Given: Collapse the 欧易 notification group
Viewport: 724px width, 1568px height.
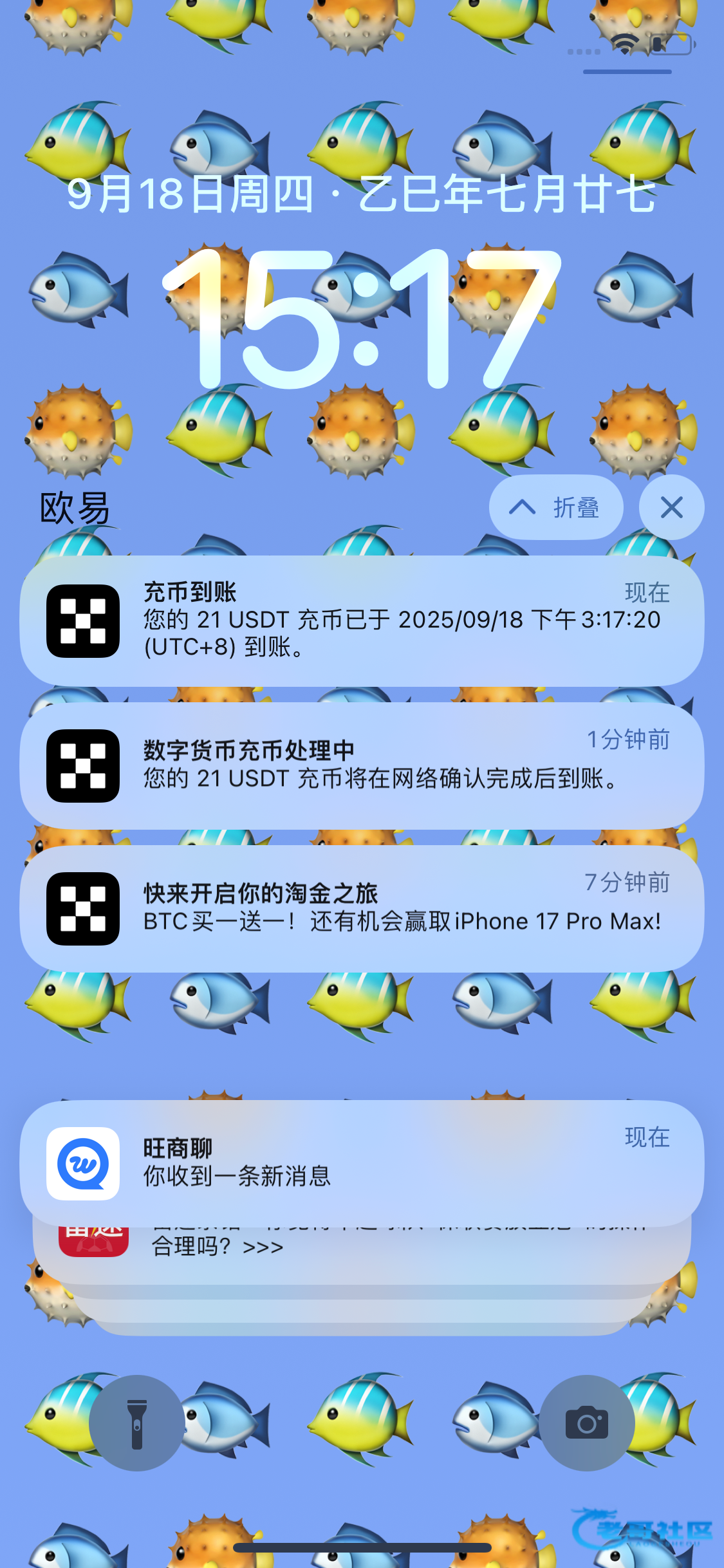Looking at the screenshot, I should [x=556, y=508].
